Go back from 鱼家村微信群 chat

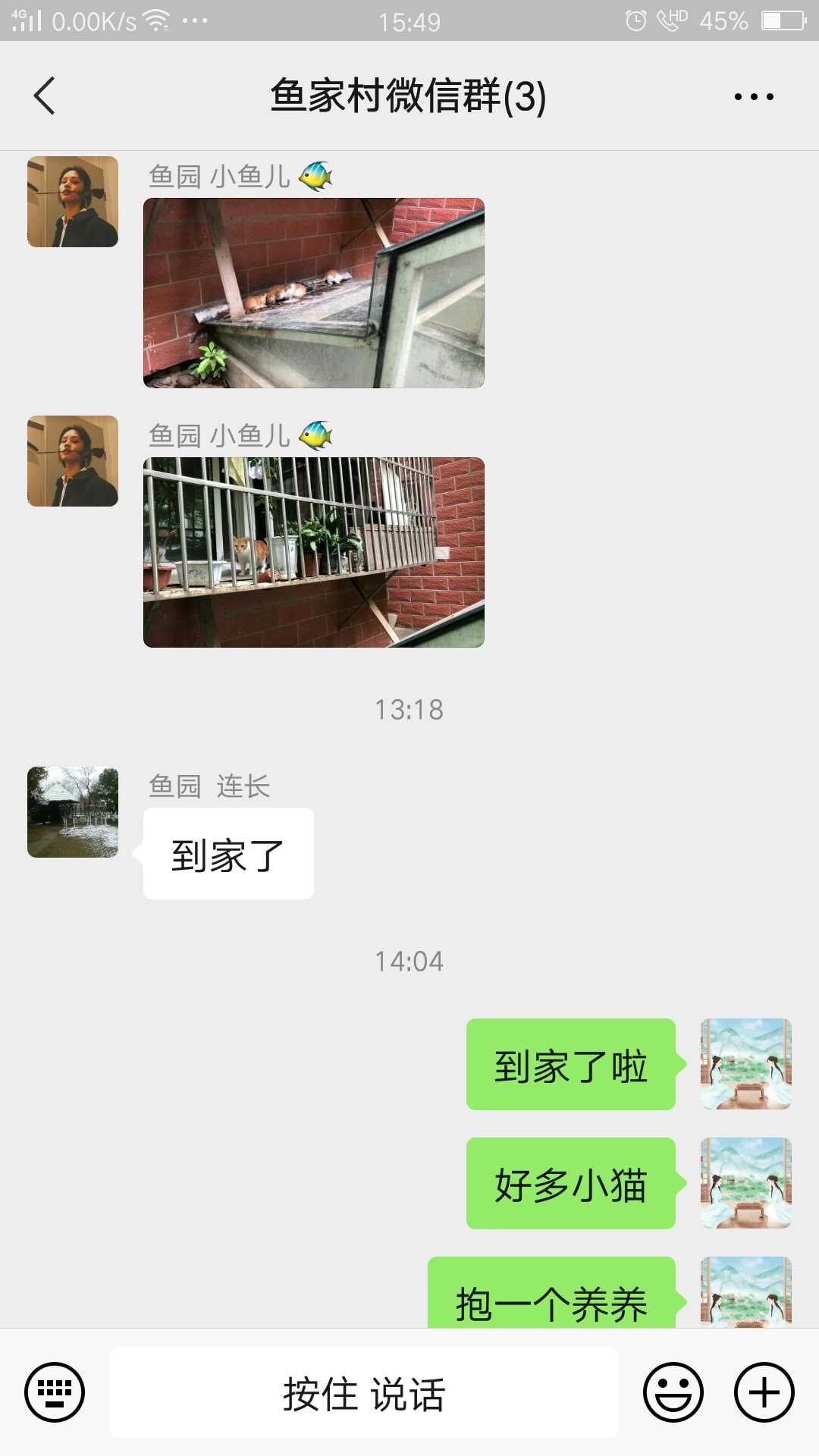(x=45, y=96)
